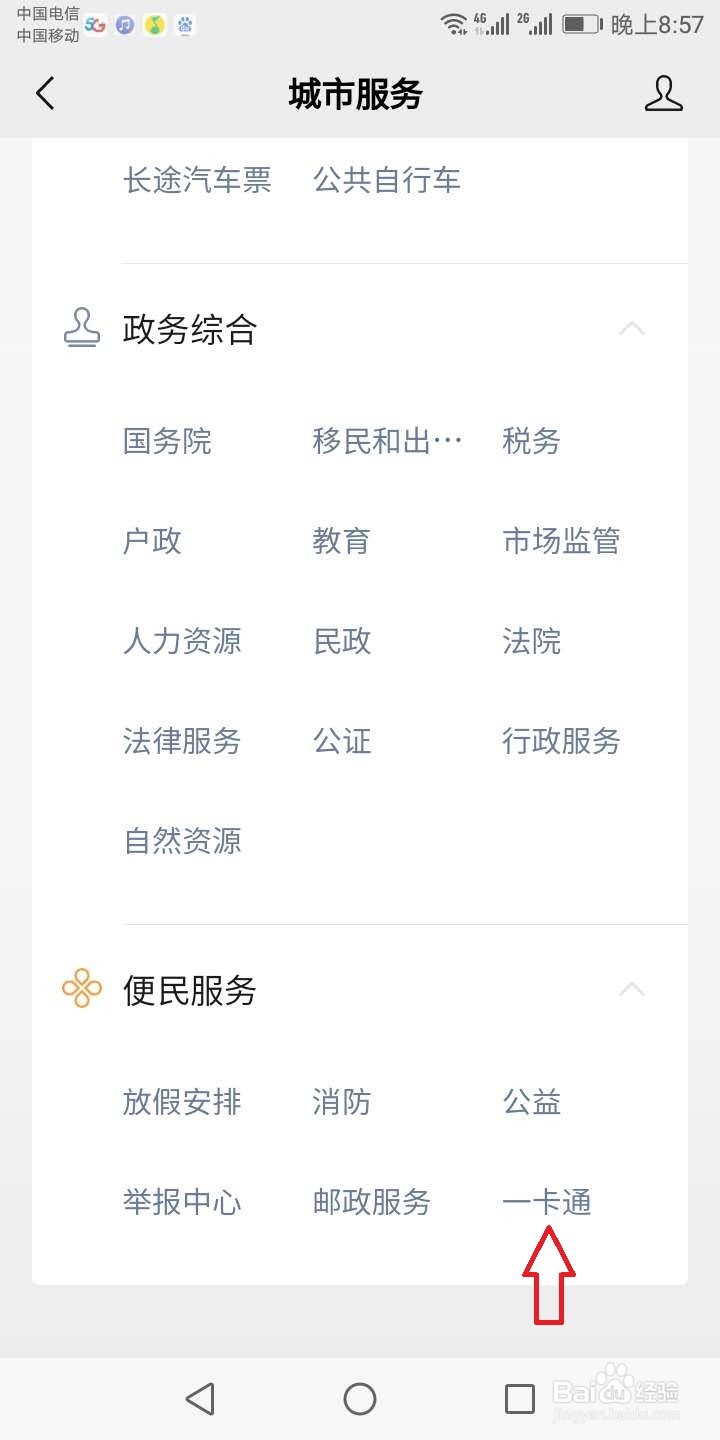
Task: Select 消防 service
Action: point(342,1102)
